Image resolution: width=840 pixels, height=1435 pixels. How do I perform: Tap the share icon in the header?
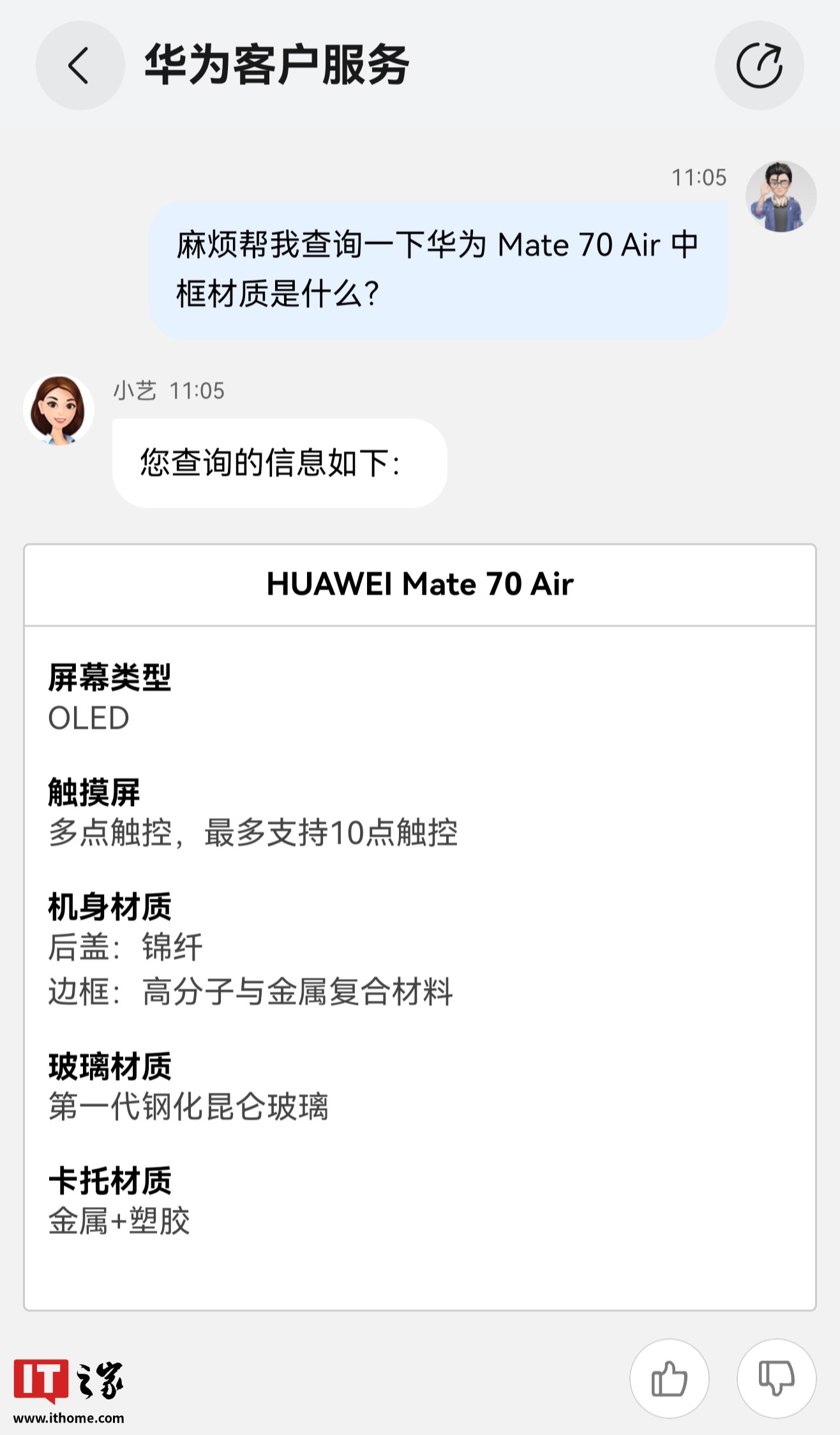[x=759, y=66]
